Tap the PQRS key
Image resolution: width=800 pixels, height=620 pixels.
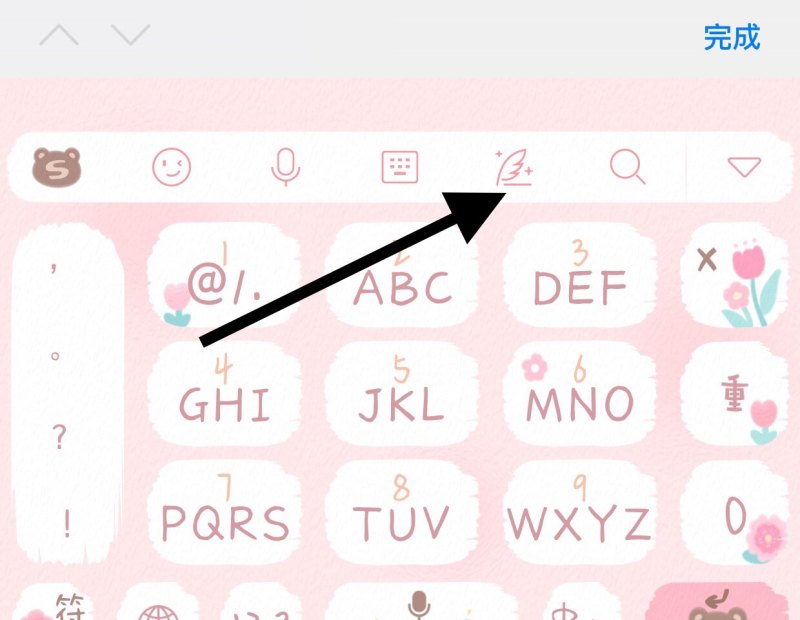point(224,512)
